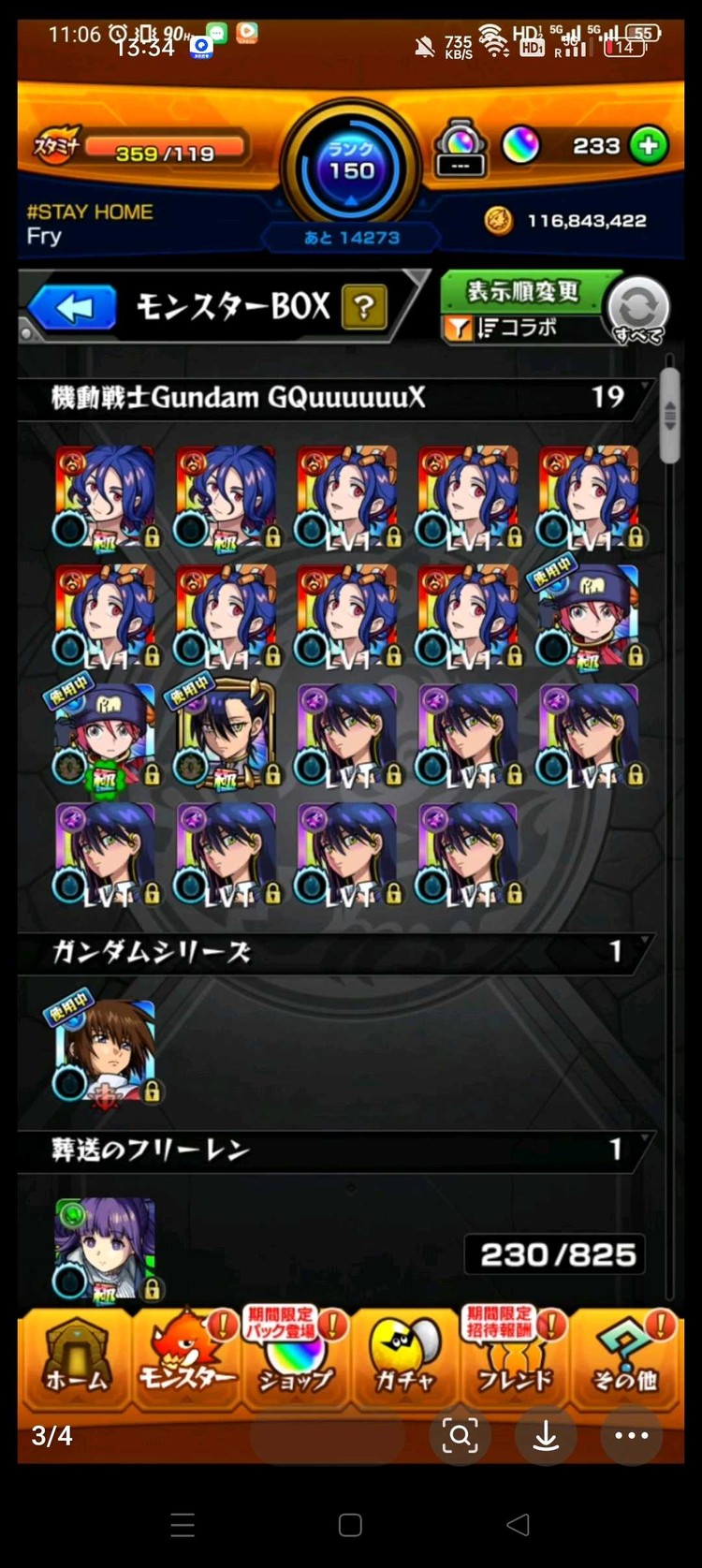This screenshot has width=702, height=1568.
Task: Tap the system back button
Action: point(518,1525)
